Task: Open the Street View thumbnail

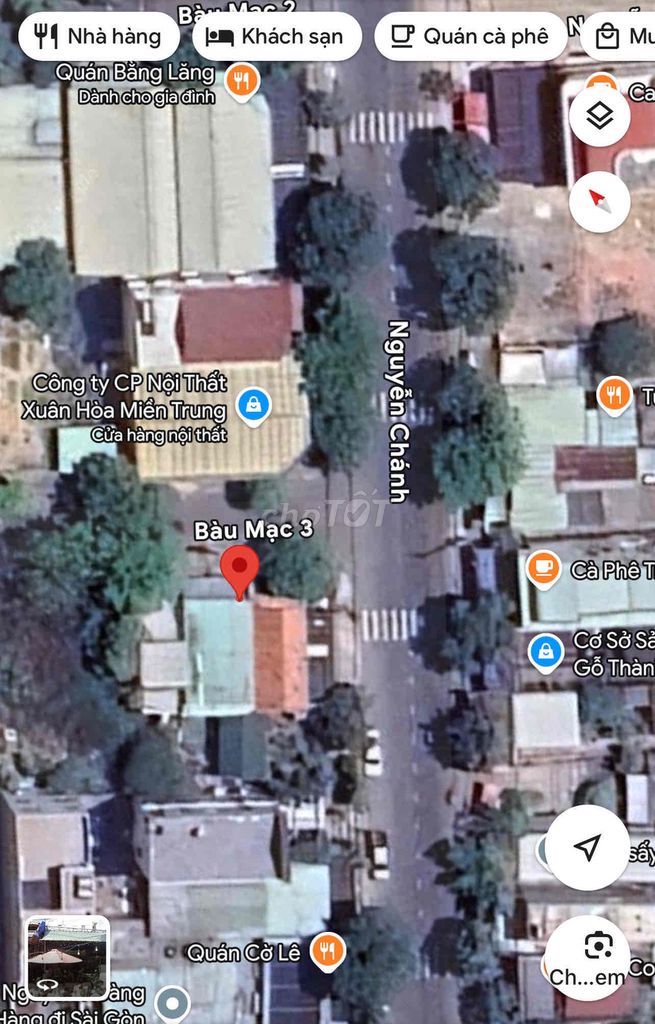Action: point(67,957)
